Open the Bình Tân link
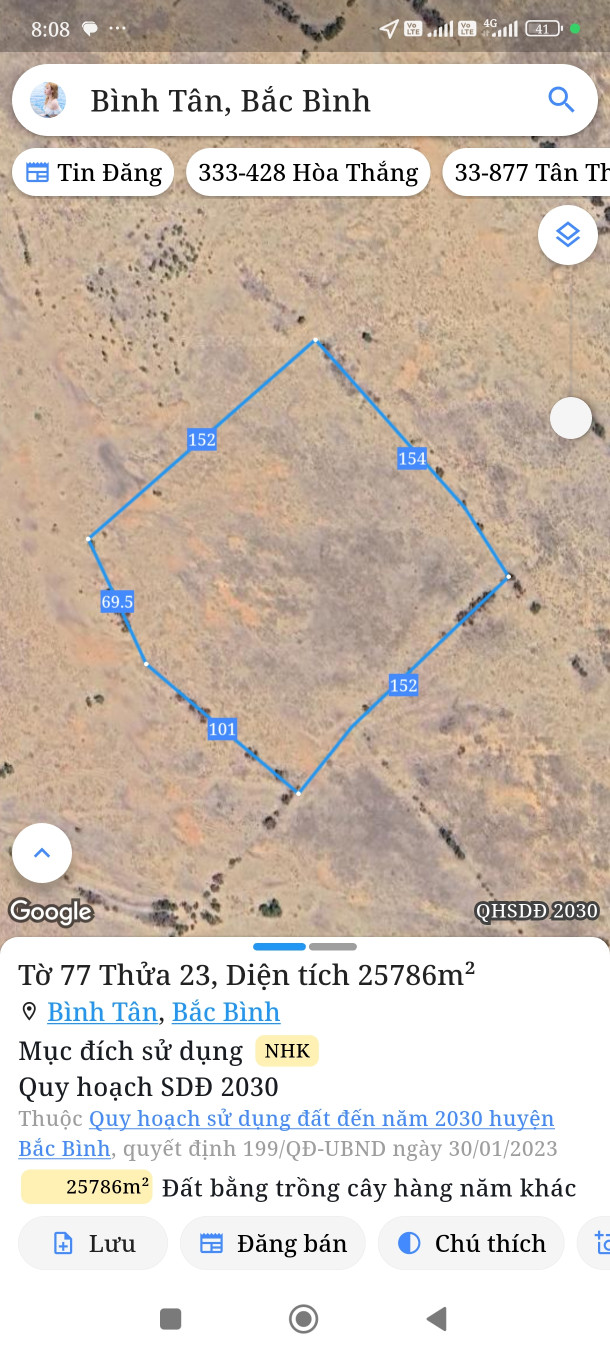The height and width of the screenshot is (1356, 610). point(102,1012)
